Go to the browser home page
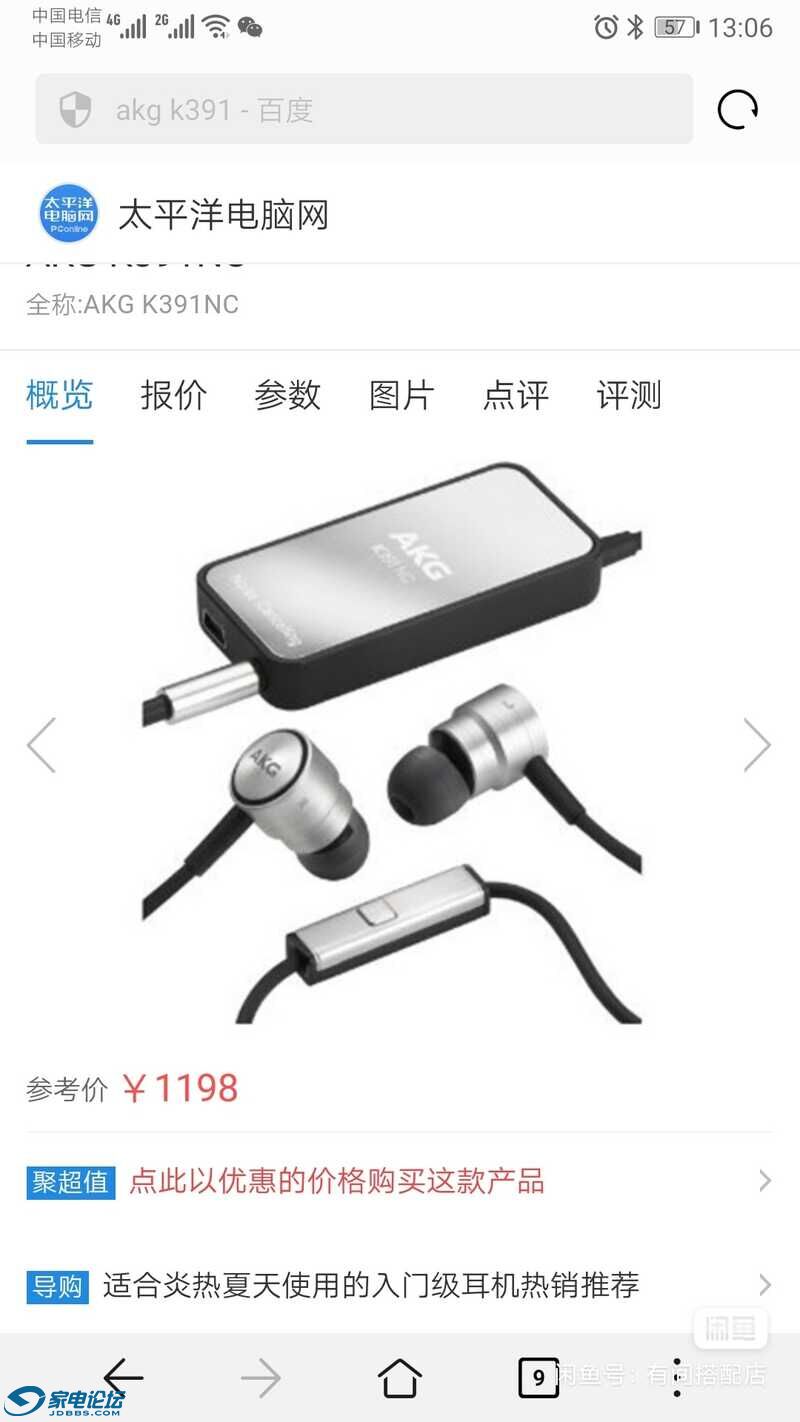The image size is (800, 1422). [x=399, y=1377]
